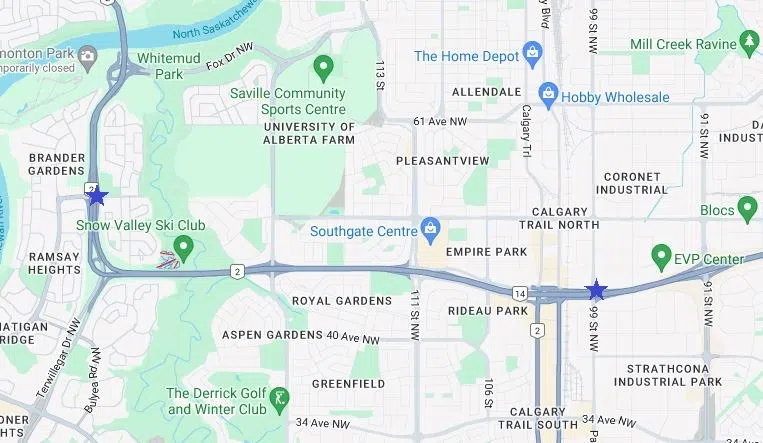The image size is (763, 443).
Task: Select the star marker near 99 St NW
Action: coord(596,290)
